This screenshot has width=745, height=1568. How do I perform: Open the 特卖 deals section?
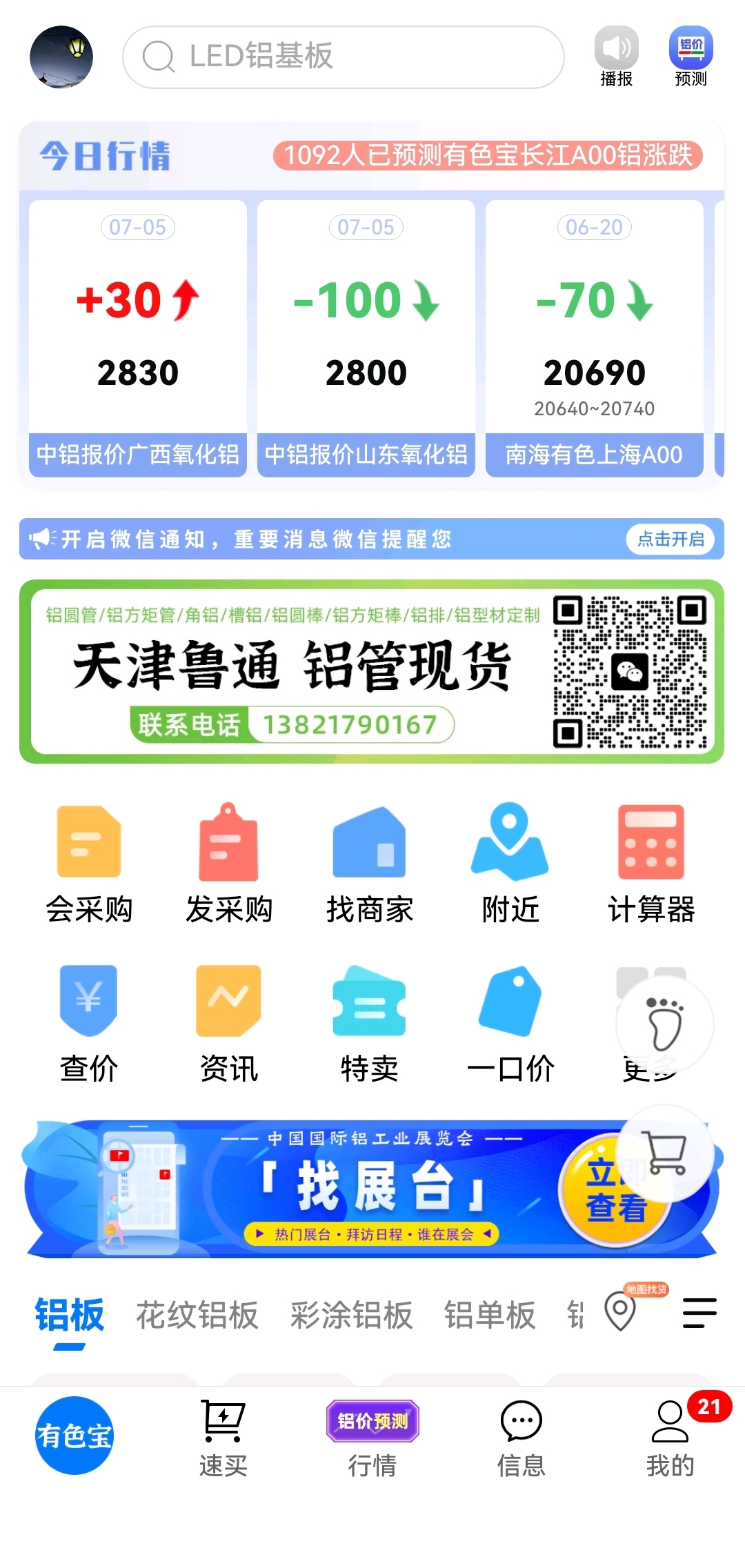point(370,1024)
